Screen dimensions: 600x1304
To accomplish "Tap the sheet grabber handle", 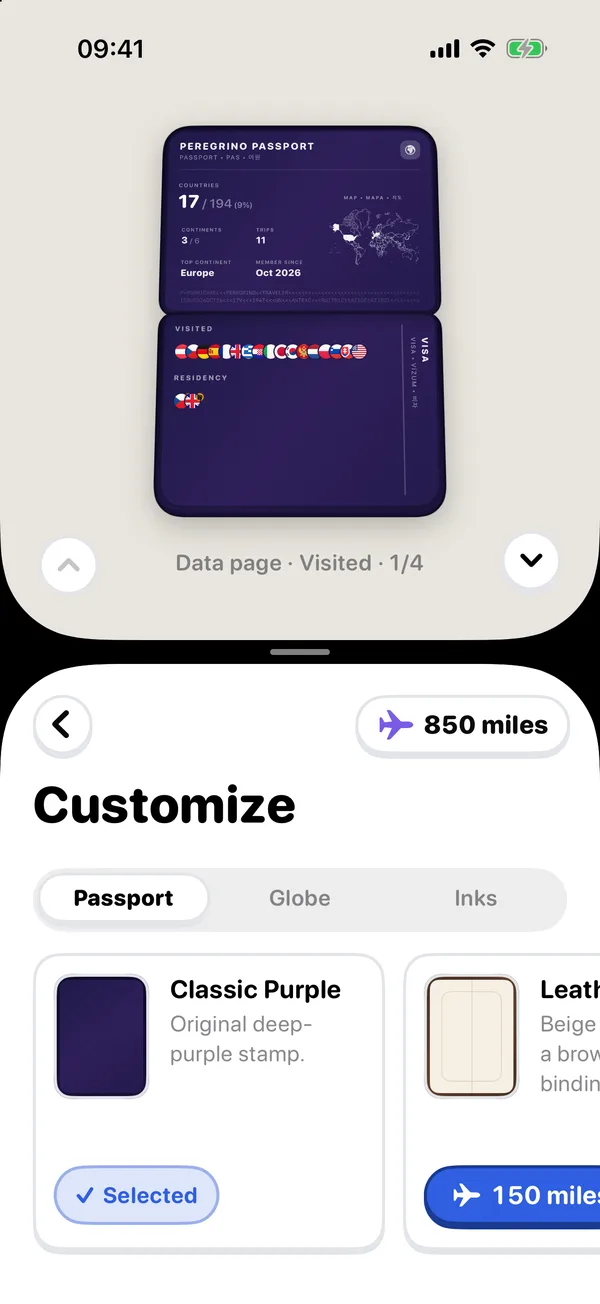I will point(300,652).
